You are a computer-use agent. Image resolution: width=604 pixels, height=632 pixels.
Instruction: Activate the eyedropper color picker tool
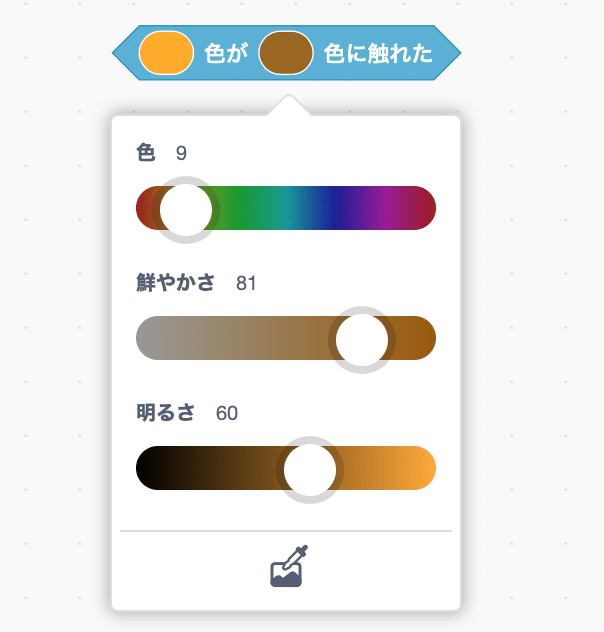(x=287, y=567)
